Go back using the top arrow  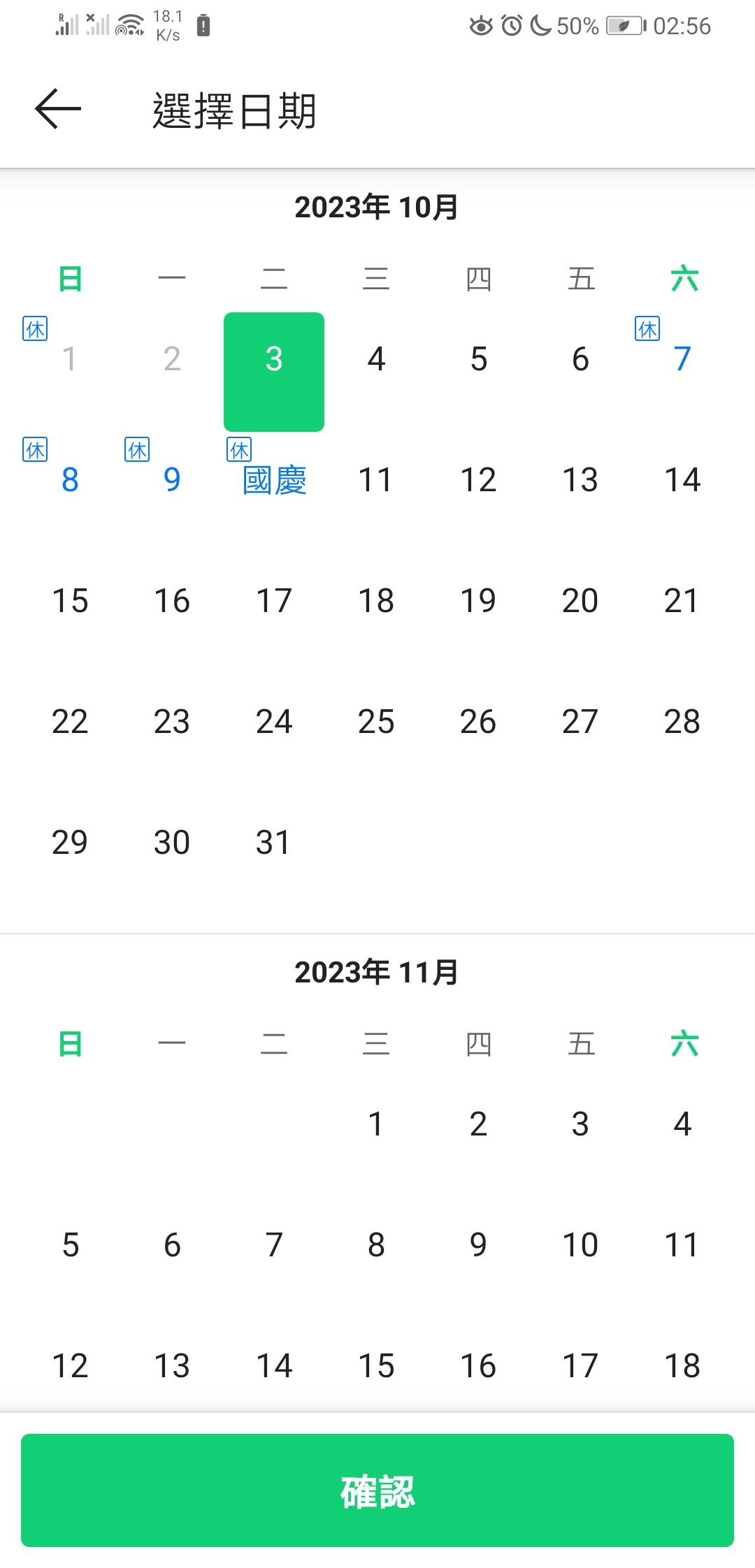(58, 109)
